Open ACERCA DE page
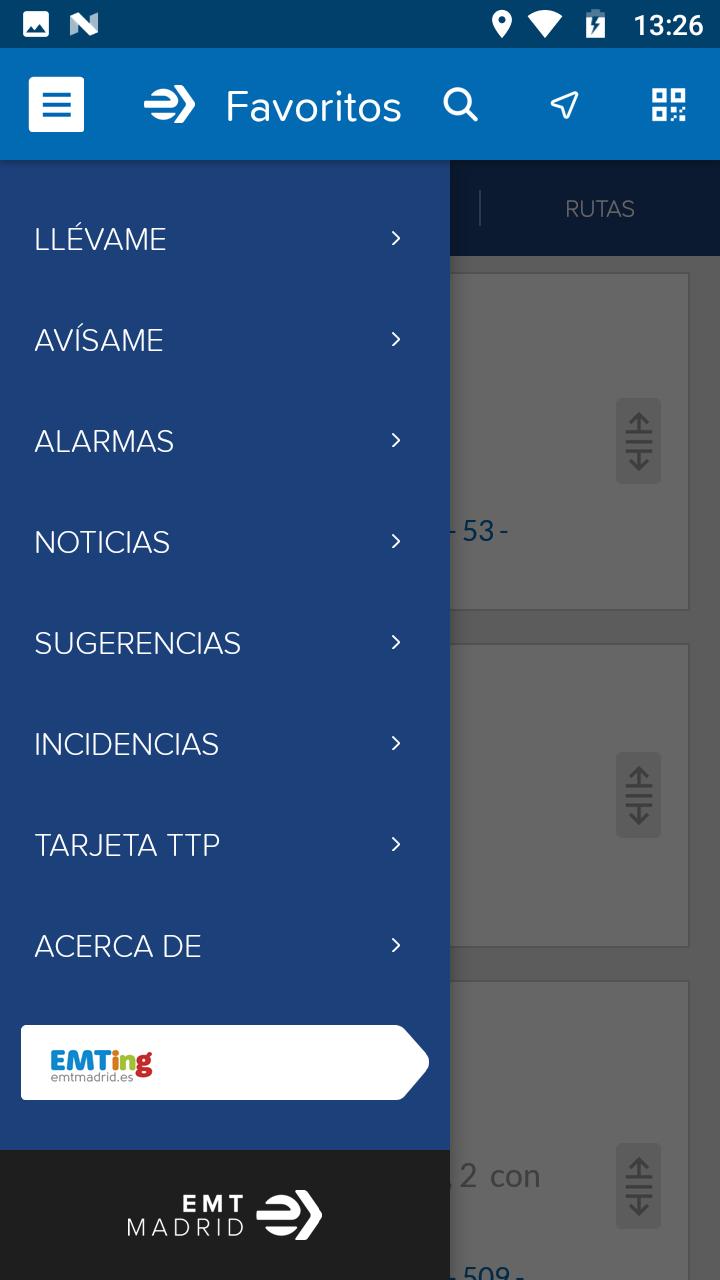Screen dimensions: 720x1280 click(220, 946)
